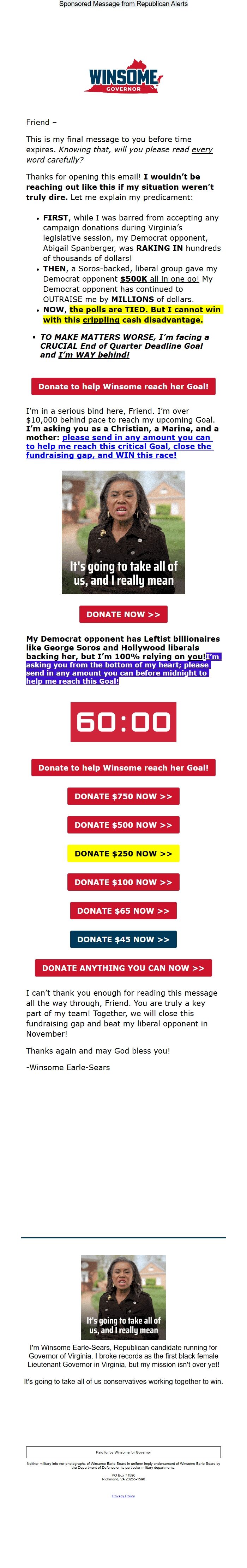Tap DONATE $65 NOW
The height and width of the screenshot is (1568, 247).
(x=123, y=910)
